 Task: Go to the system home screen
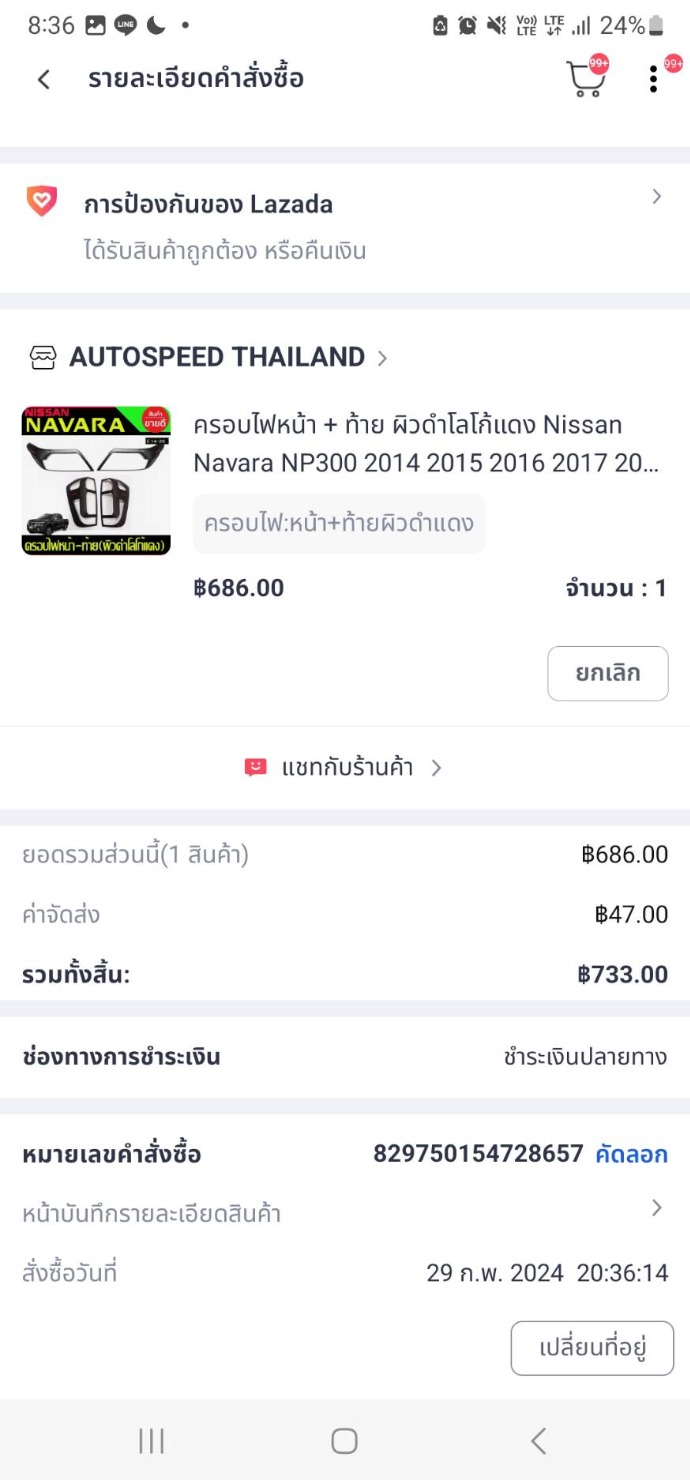344,1440
